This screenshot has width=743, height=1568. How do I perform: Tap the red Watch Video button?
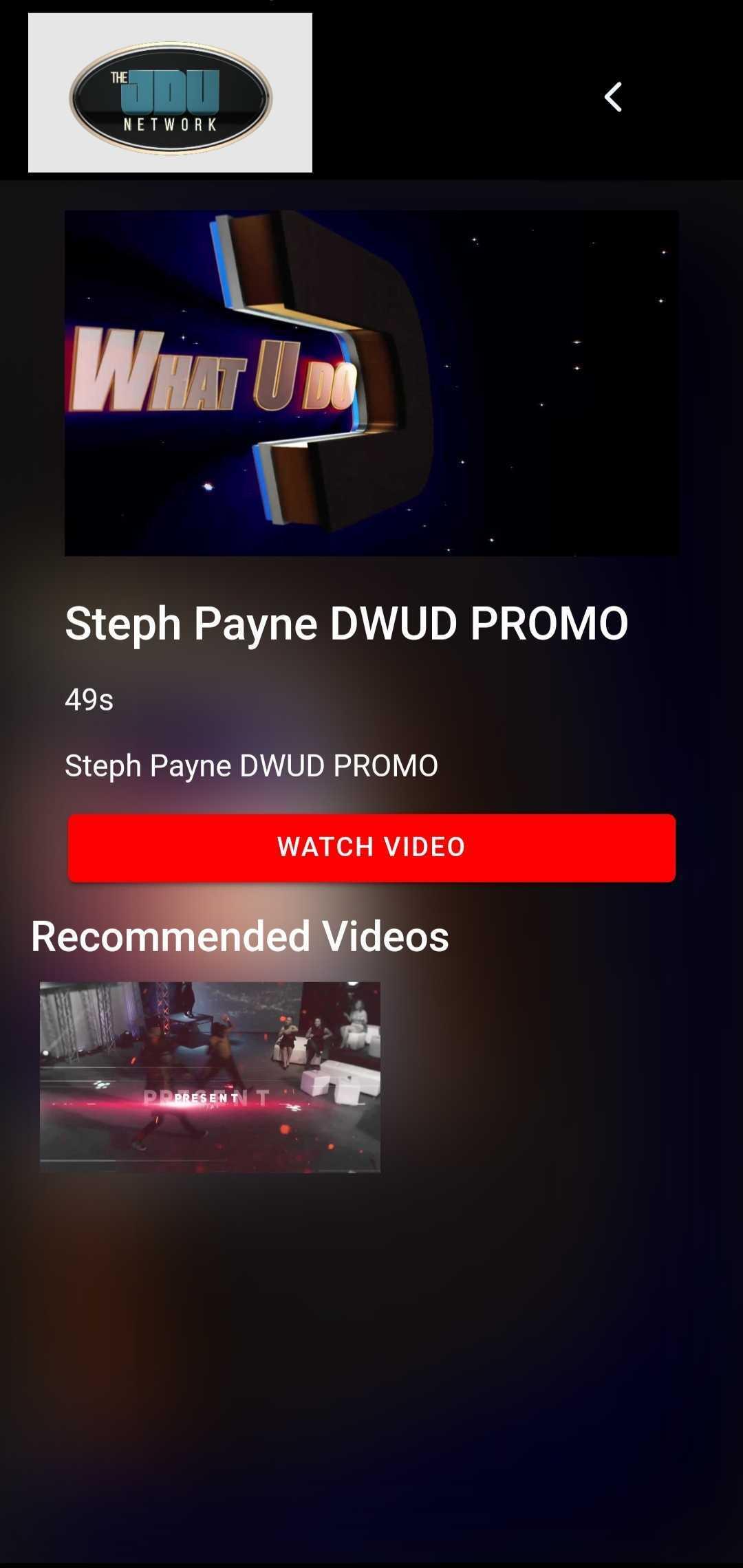click(x=371, y=847)
